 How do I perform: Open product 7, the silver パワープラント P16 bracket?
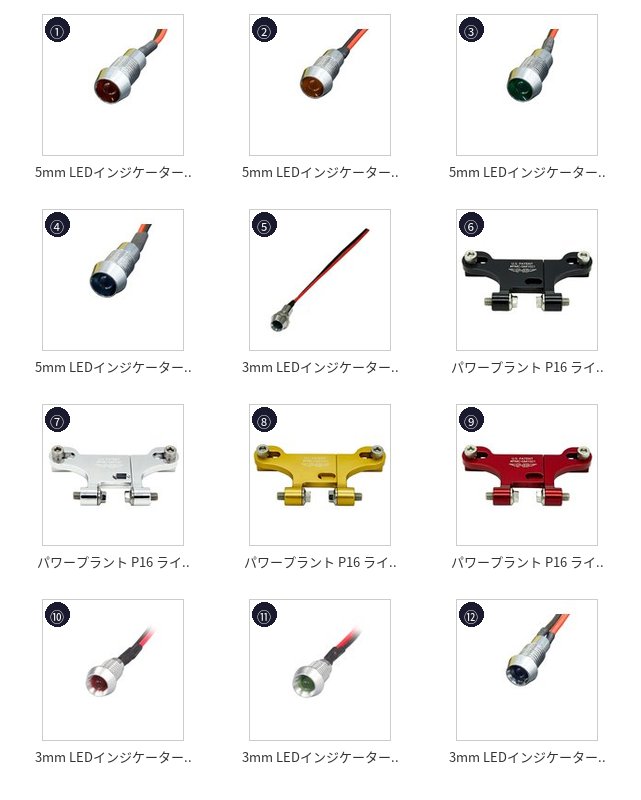pos(113,475)
